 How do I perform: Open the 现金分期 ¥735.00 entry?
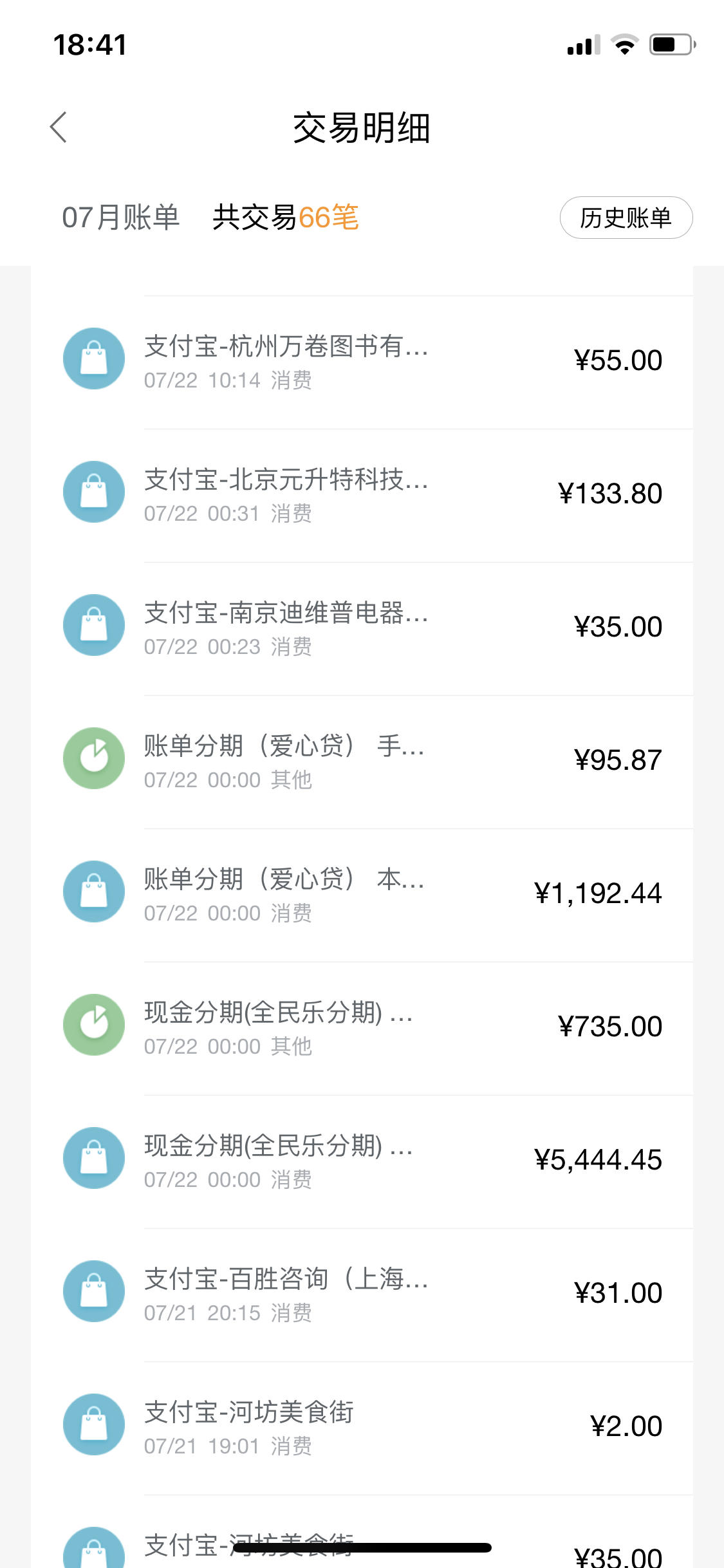click(x=362, y=1028)
